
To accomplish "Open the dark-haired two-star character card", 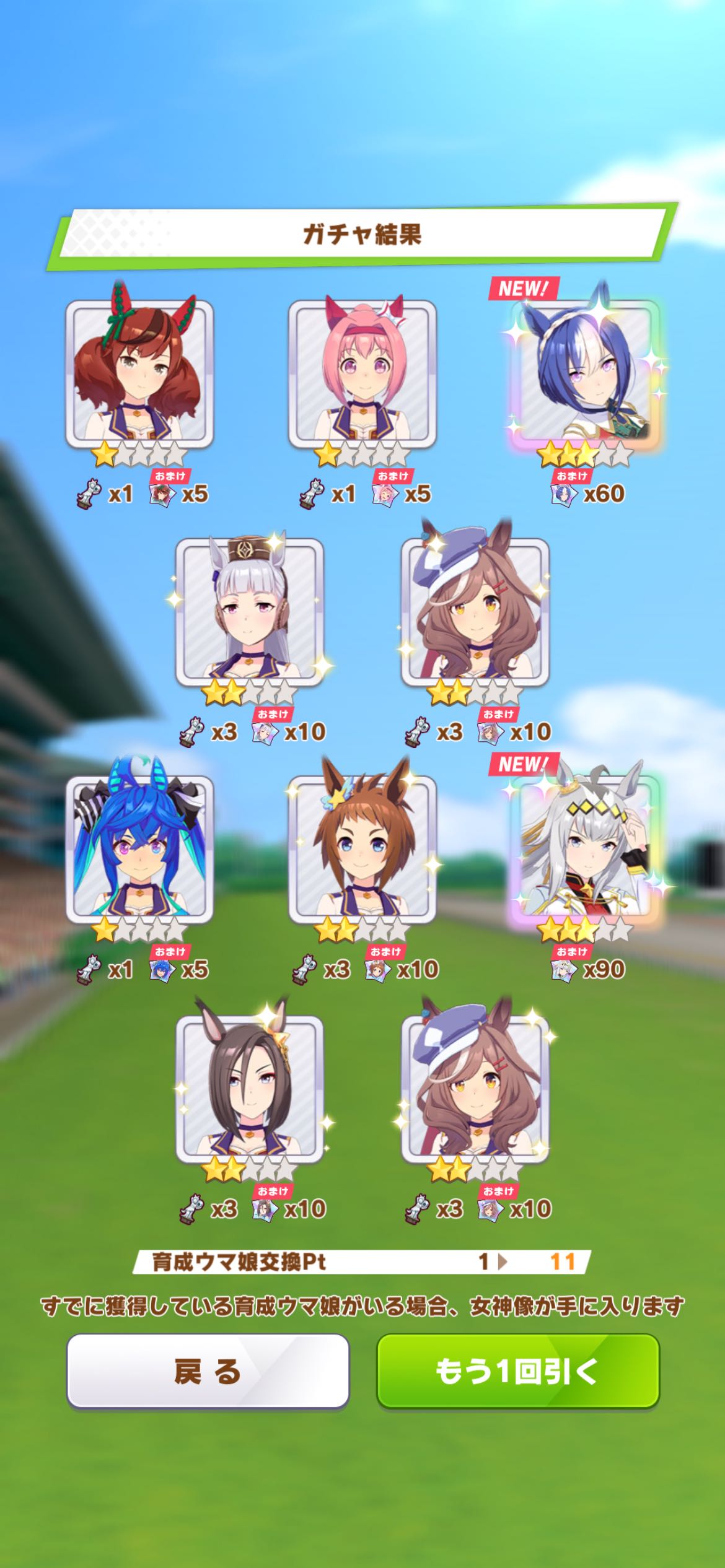I will 249,1089.
